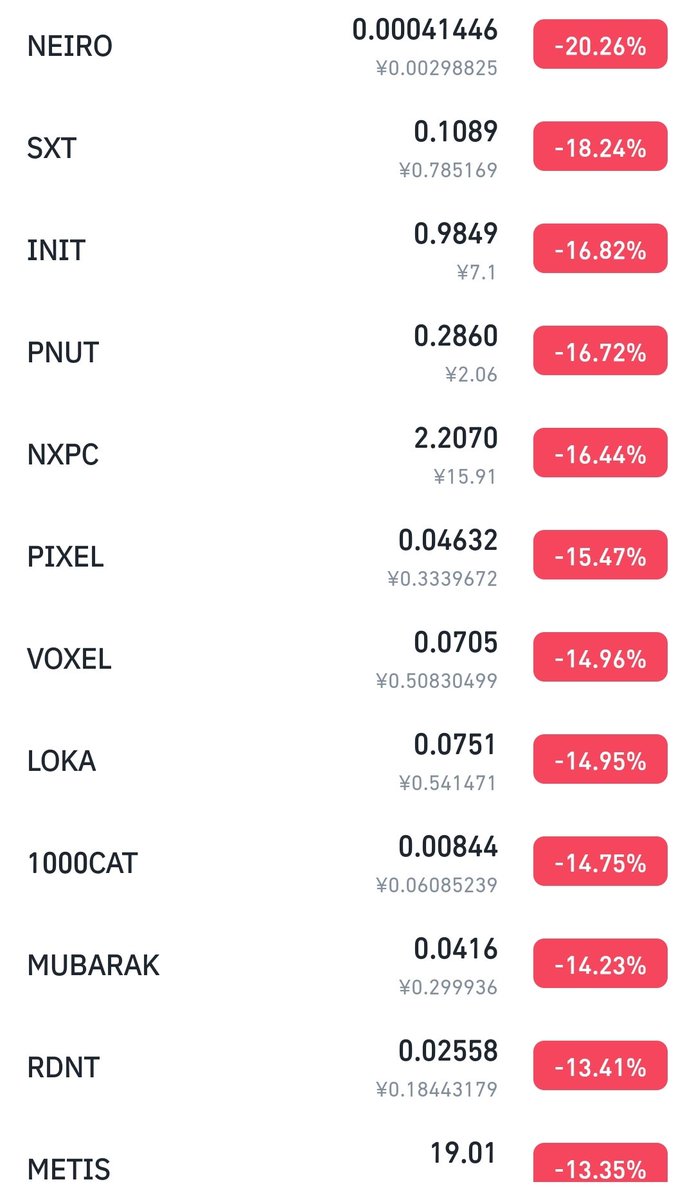Tap the -14.96% change badge for VOXEL
The width and height of the screenshot is (694, 1200).
click(600, 658)
